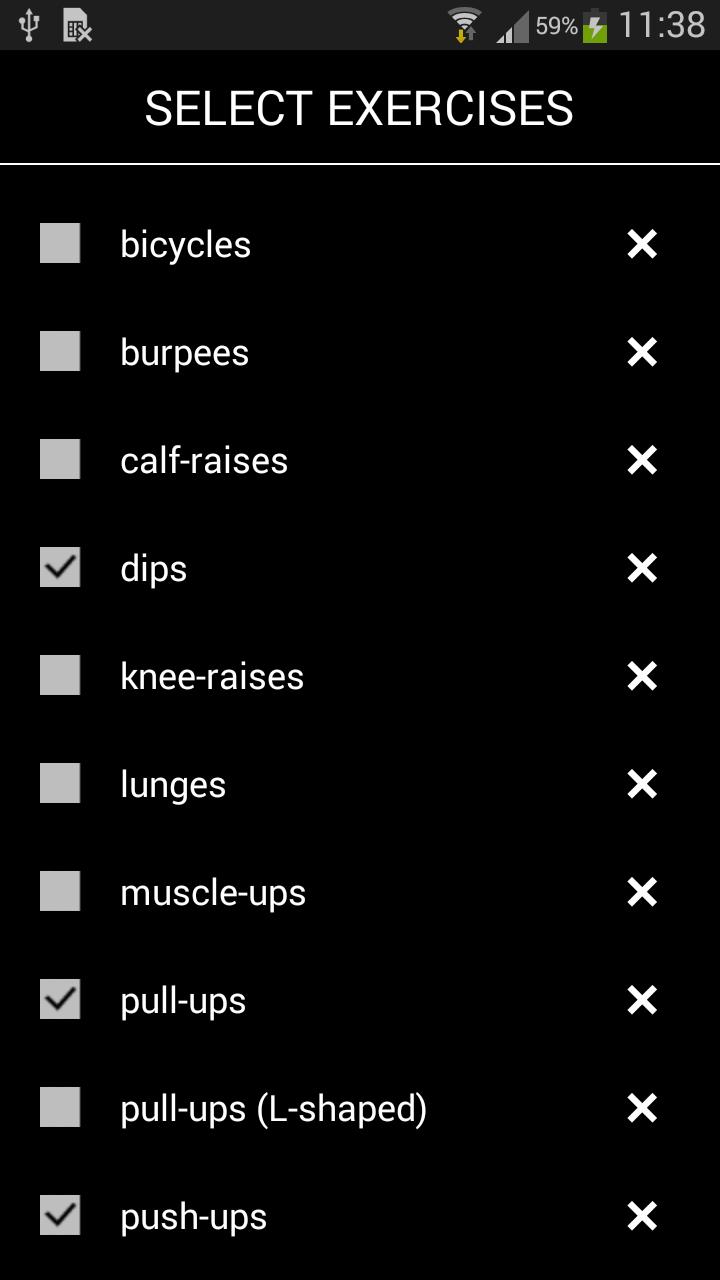The height and width of the screenshot is (1280, 720).
Task: Select the lunges checkbox
Action: 60,784
